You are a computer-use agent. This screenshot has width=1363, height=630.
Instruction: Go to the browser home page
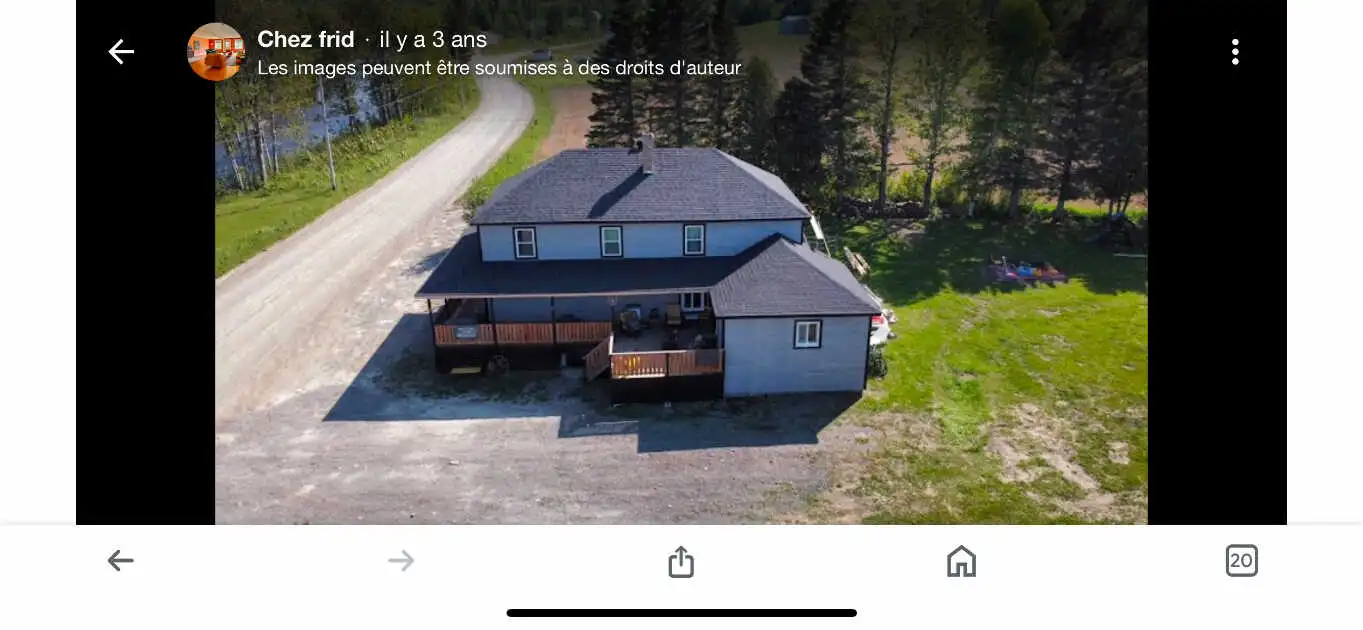(961, 561)
